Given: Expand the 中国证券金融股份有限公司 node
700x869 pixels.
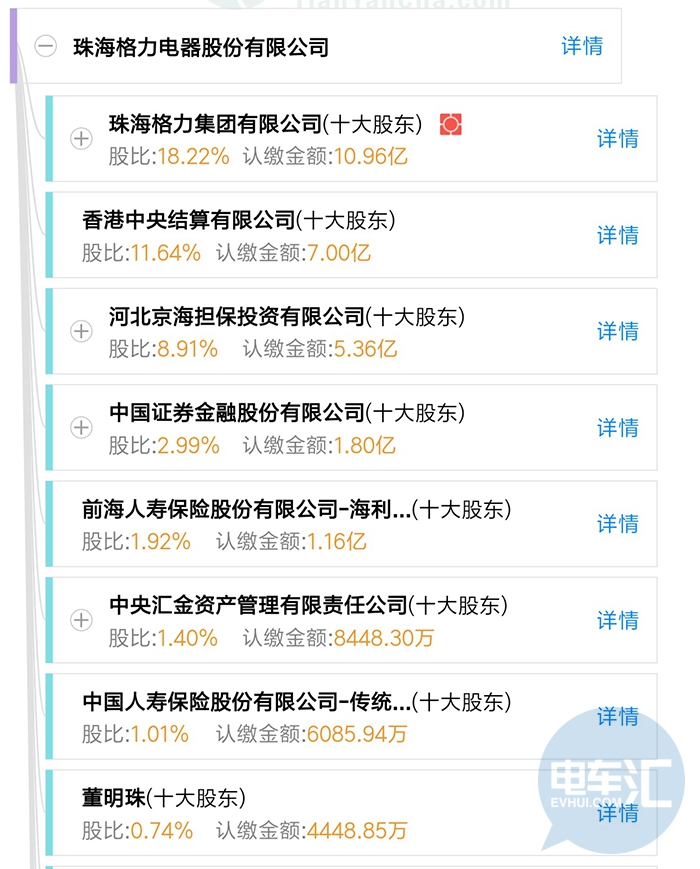Looking at the screenshot, I should (x=81, y=428).
